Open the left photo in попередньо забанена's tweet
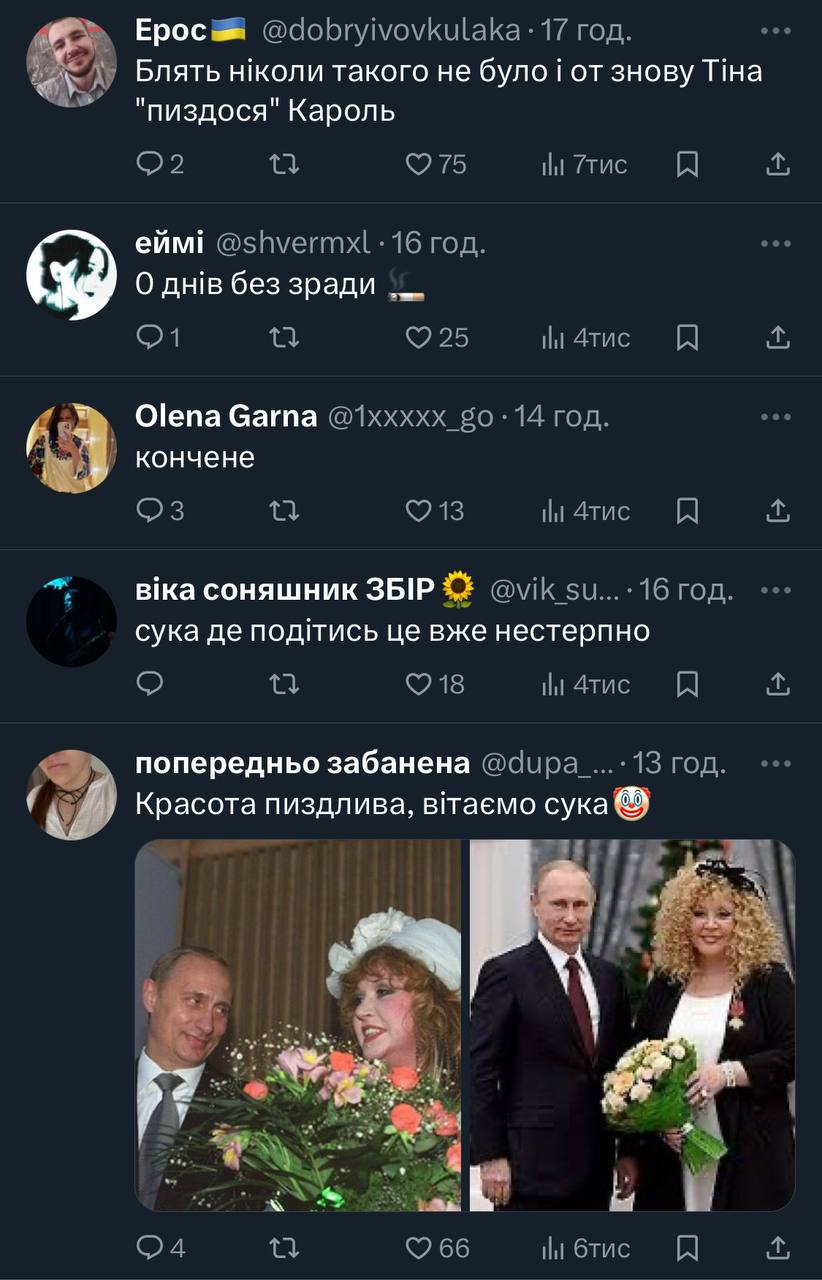The height and width of the screenshot is (1280, 822). (x=298, y=1025)
